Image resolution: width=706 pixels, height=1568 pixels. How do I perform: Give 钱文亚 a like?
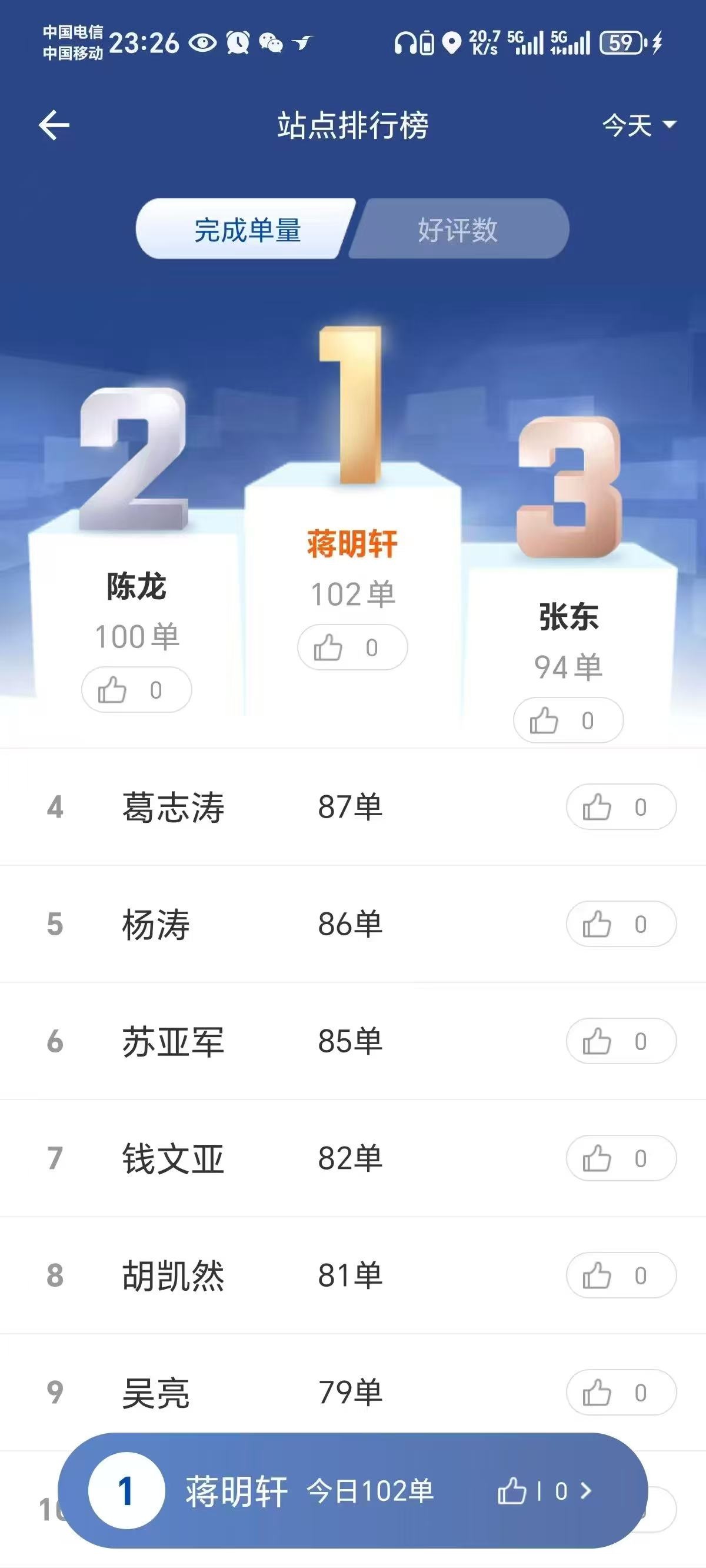[x=621, y=1158]
